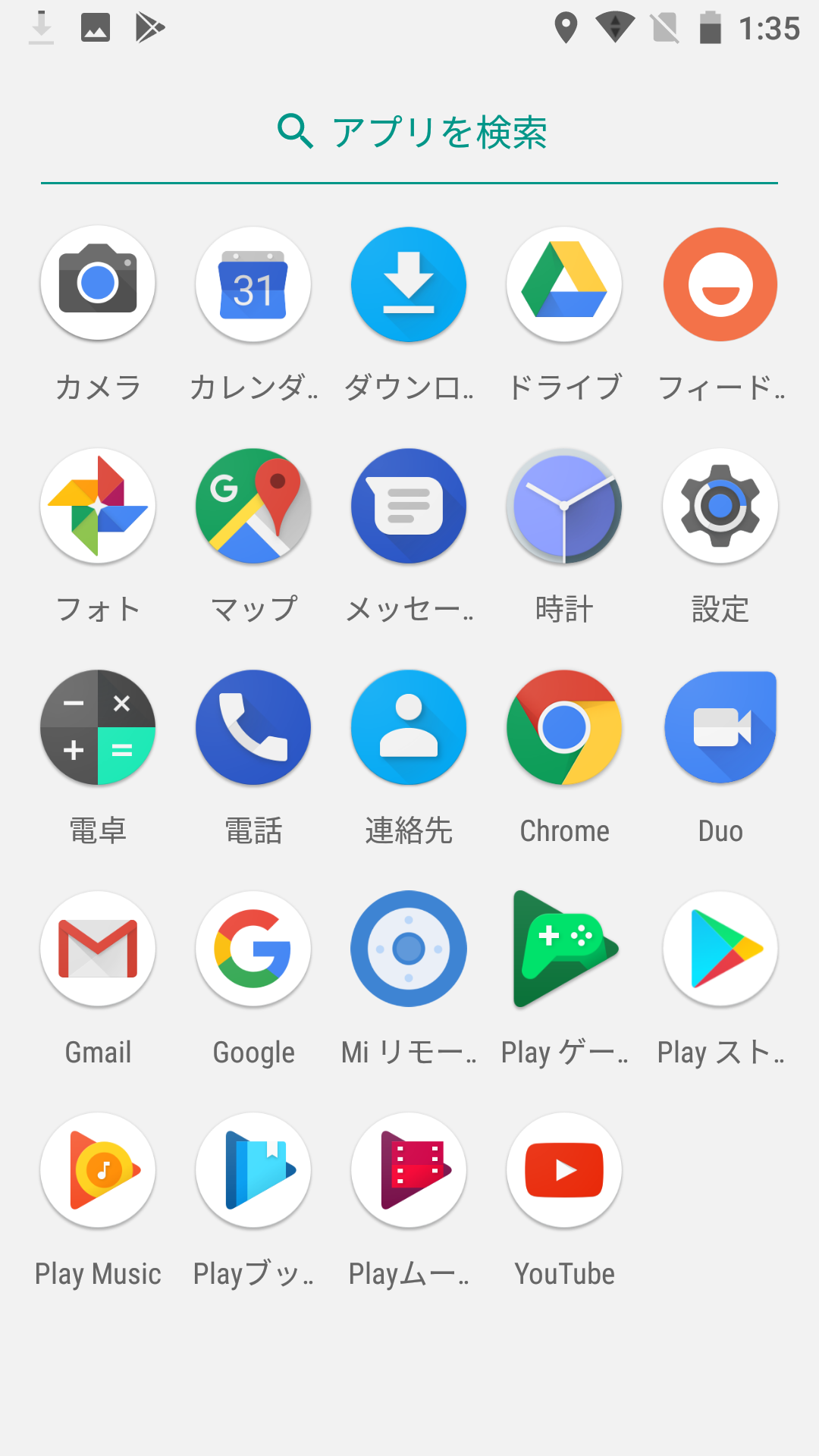Image resolution: width=819 pixels, height=1456 pixels.
Task: Open YouTube
Action: [x=564, y=1169]
